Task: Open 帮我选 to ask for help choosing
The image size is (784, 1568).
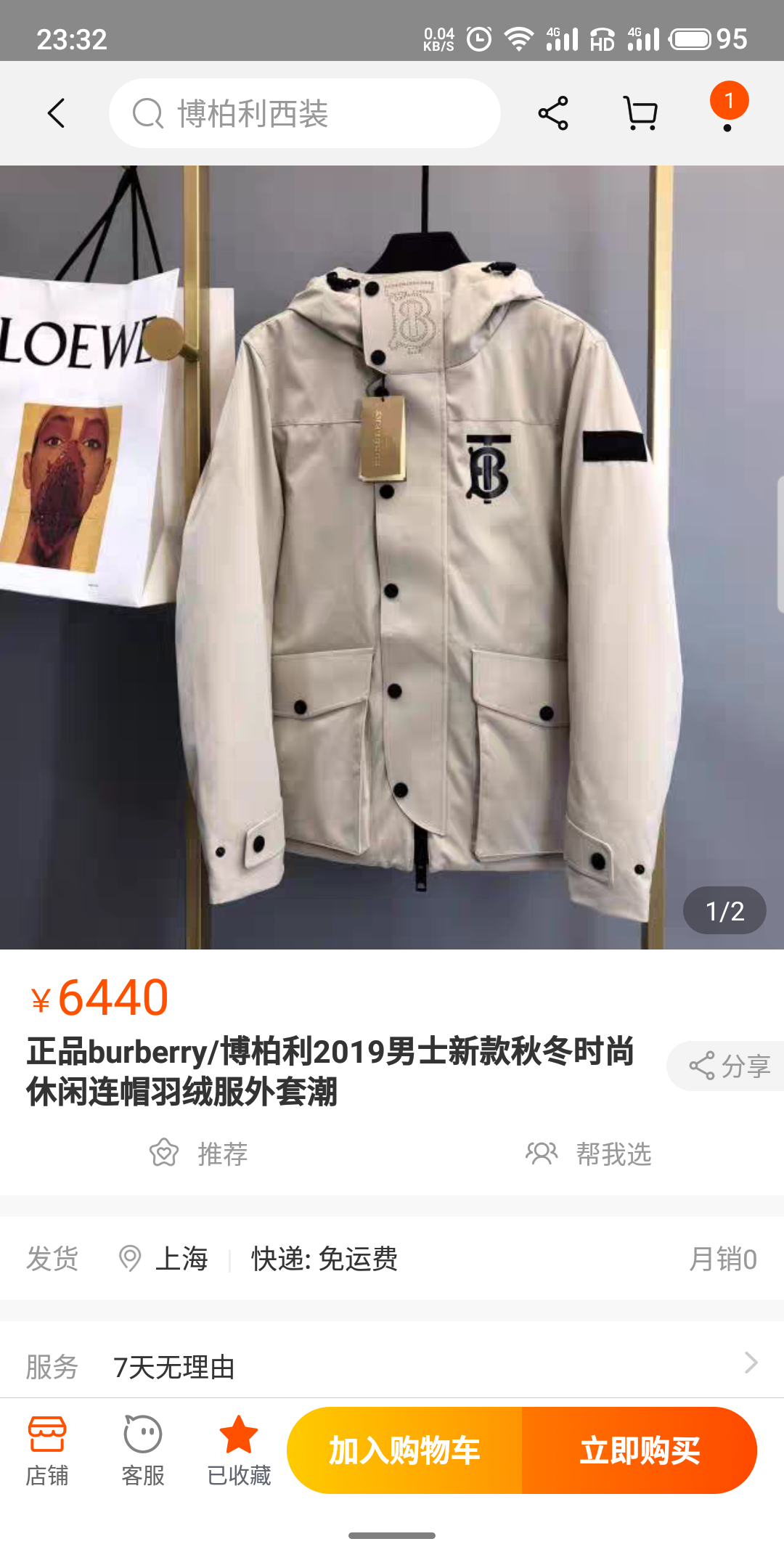Action: 589,1153
